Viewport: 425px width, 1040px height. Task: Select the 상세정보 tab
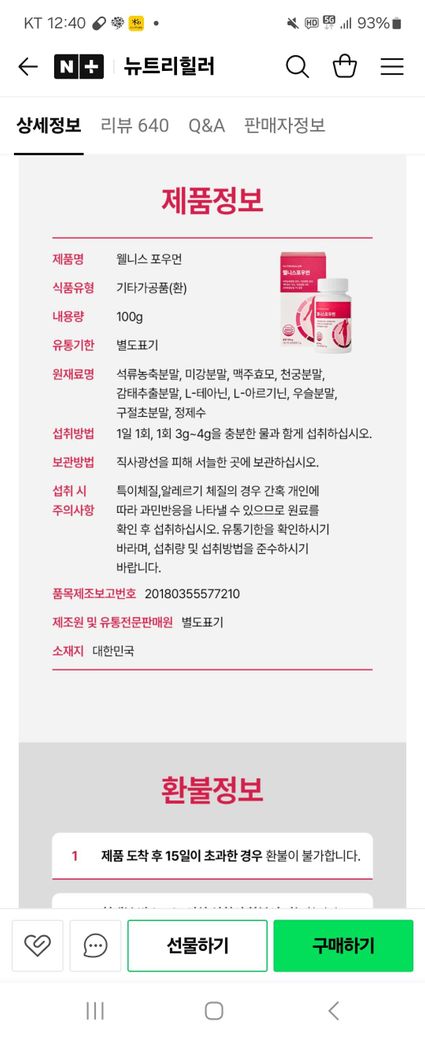[48, 125]
